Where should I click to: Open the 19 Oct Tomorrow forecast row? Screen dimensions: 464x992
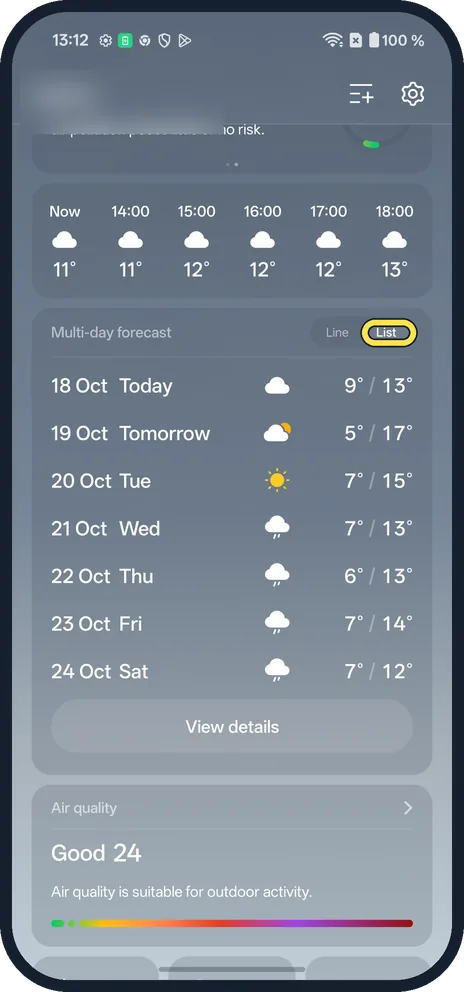point(232,433)
